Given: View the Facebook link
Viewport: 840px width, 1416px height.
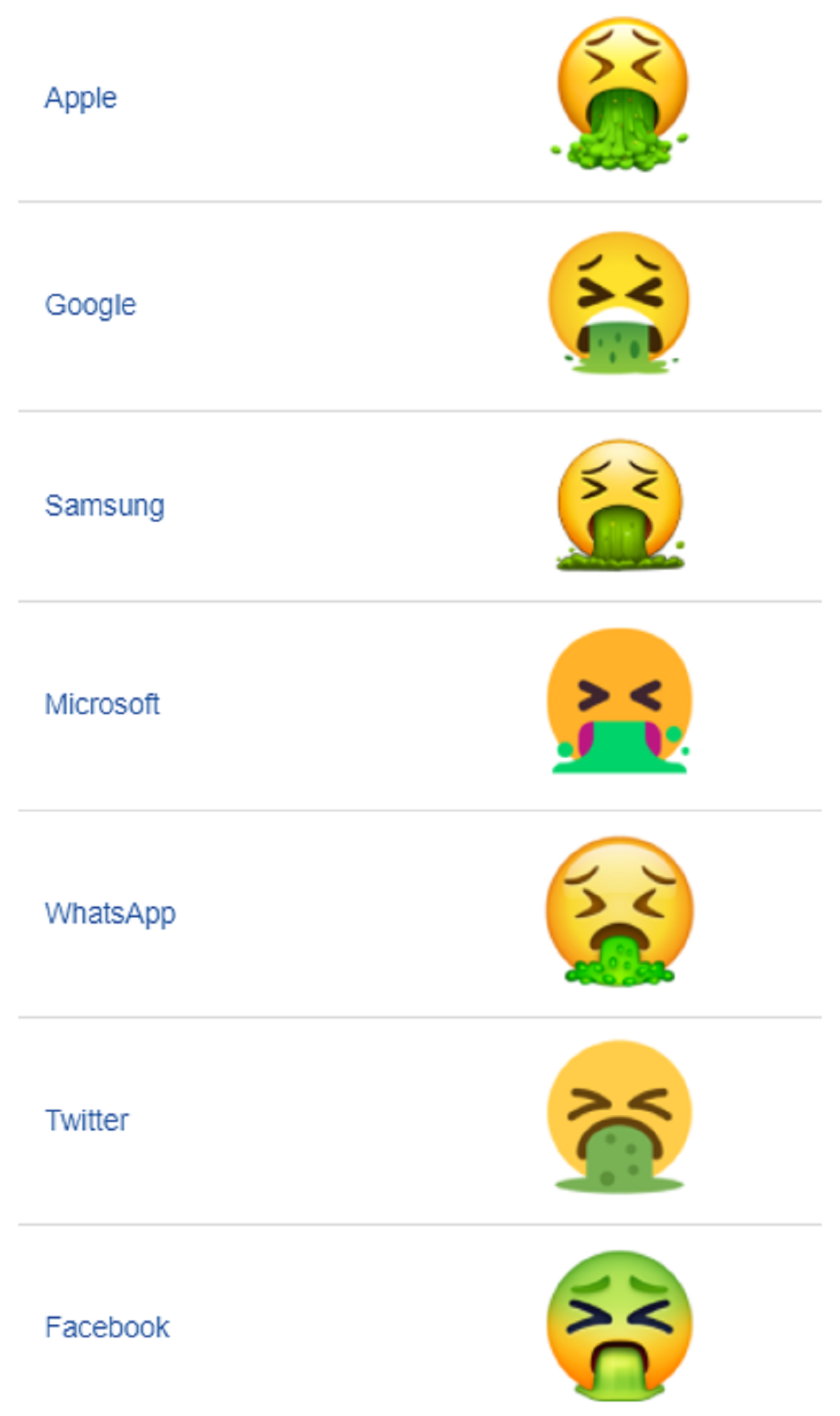Looking at the screenshot, I should pos(108,1327).
